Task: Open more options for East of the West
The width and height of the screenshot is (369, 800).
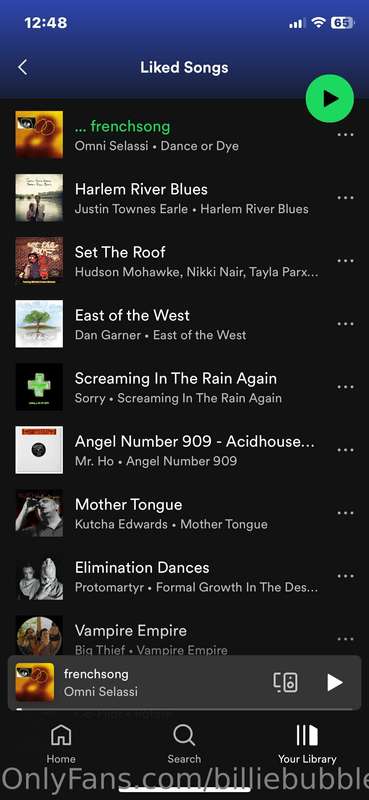Action: [x=346, y=324]
